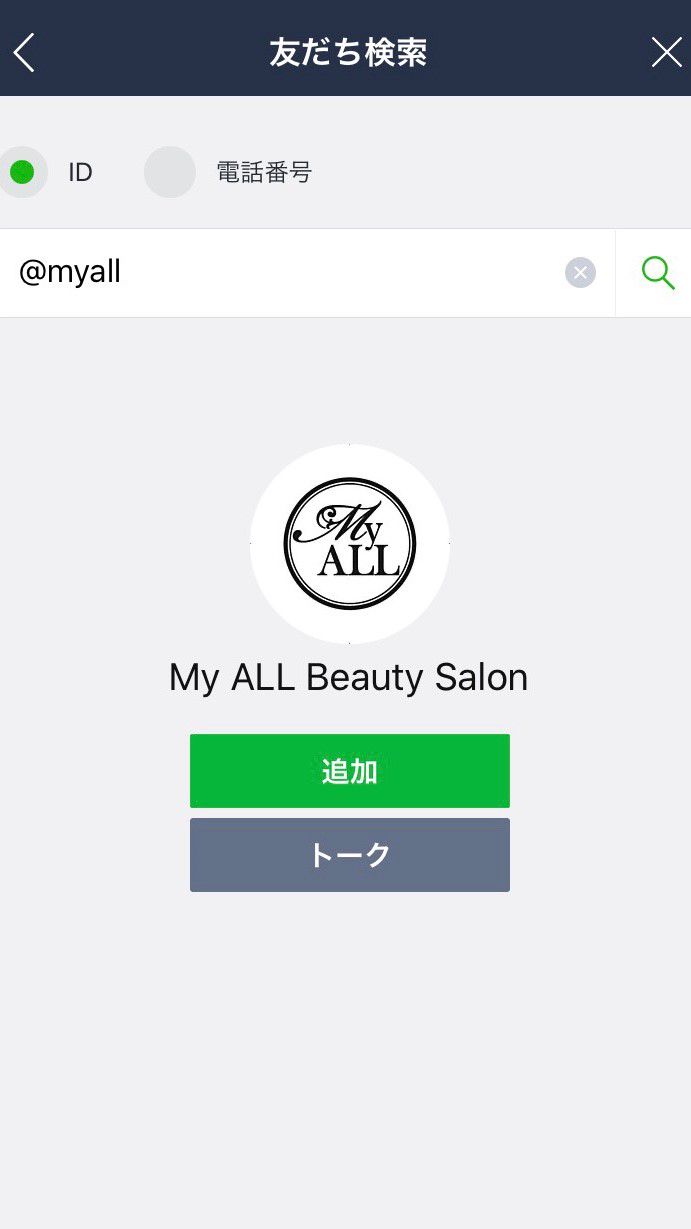The height and width of the screenshot is (1229, 691).
Task: Select the ID search option
Action: 22,173
